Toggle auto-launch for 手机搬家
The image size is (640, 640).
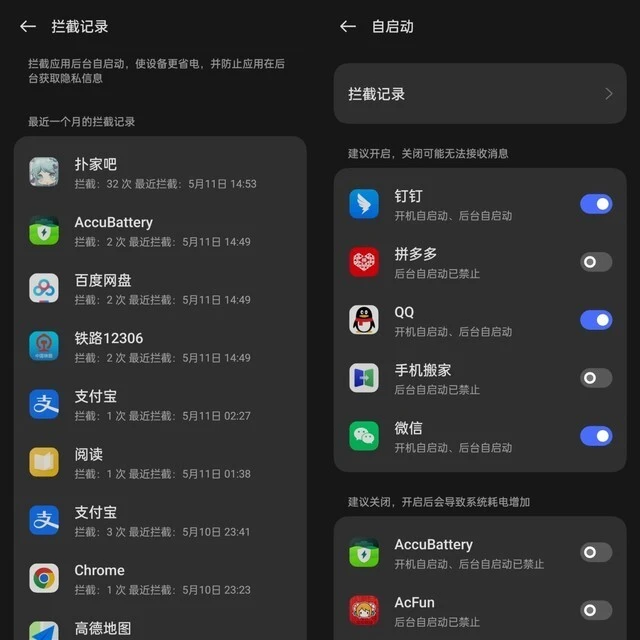click(596, 378)
